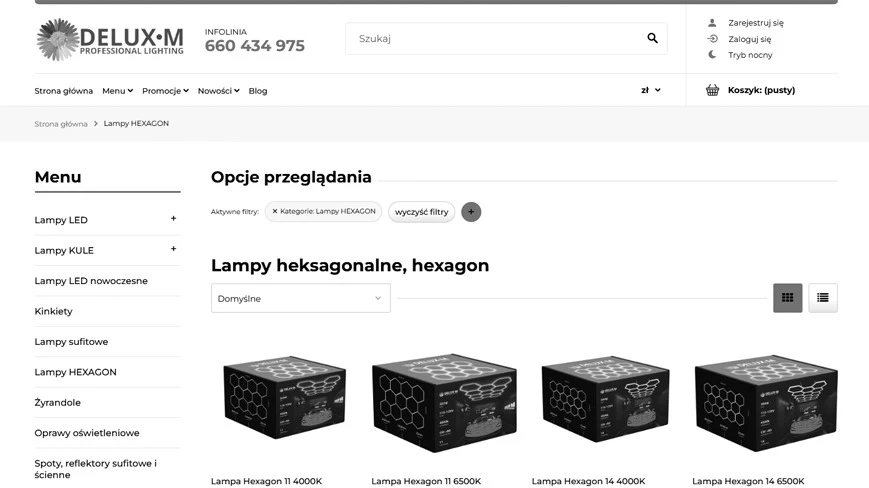Add a filter with the plus button
This screenshot has width=869, height=488.
(x=471, y=212)
